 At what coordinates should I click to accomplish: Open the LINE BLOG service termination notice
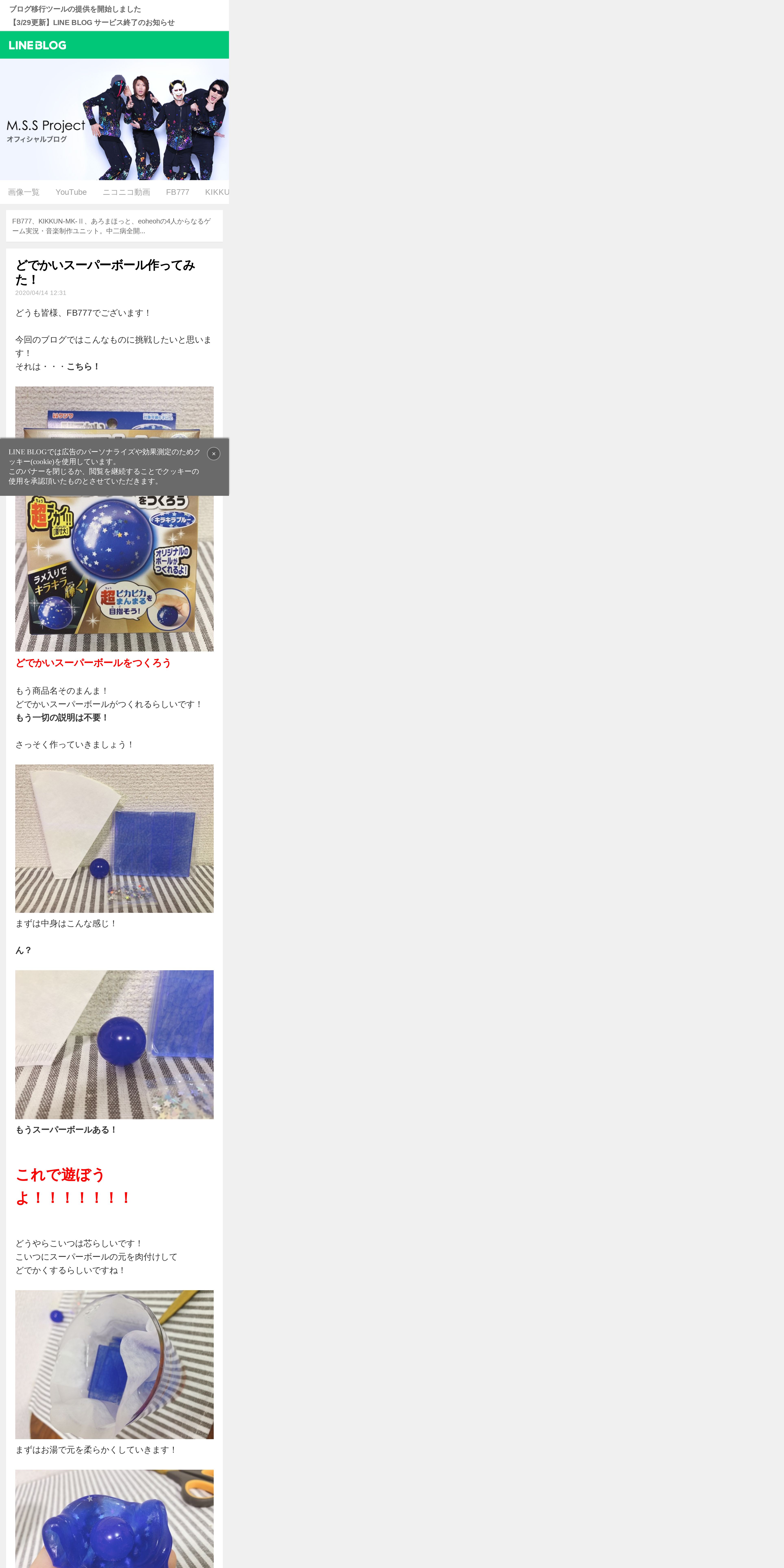(92, 23)
